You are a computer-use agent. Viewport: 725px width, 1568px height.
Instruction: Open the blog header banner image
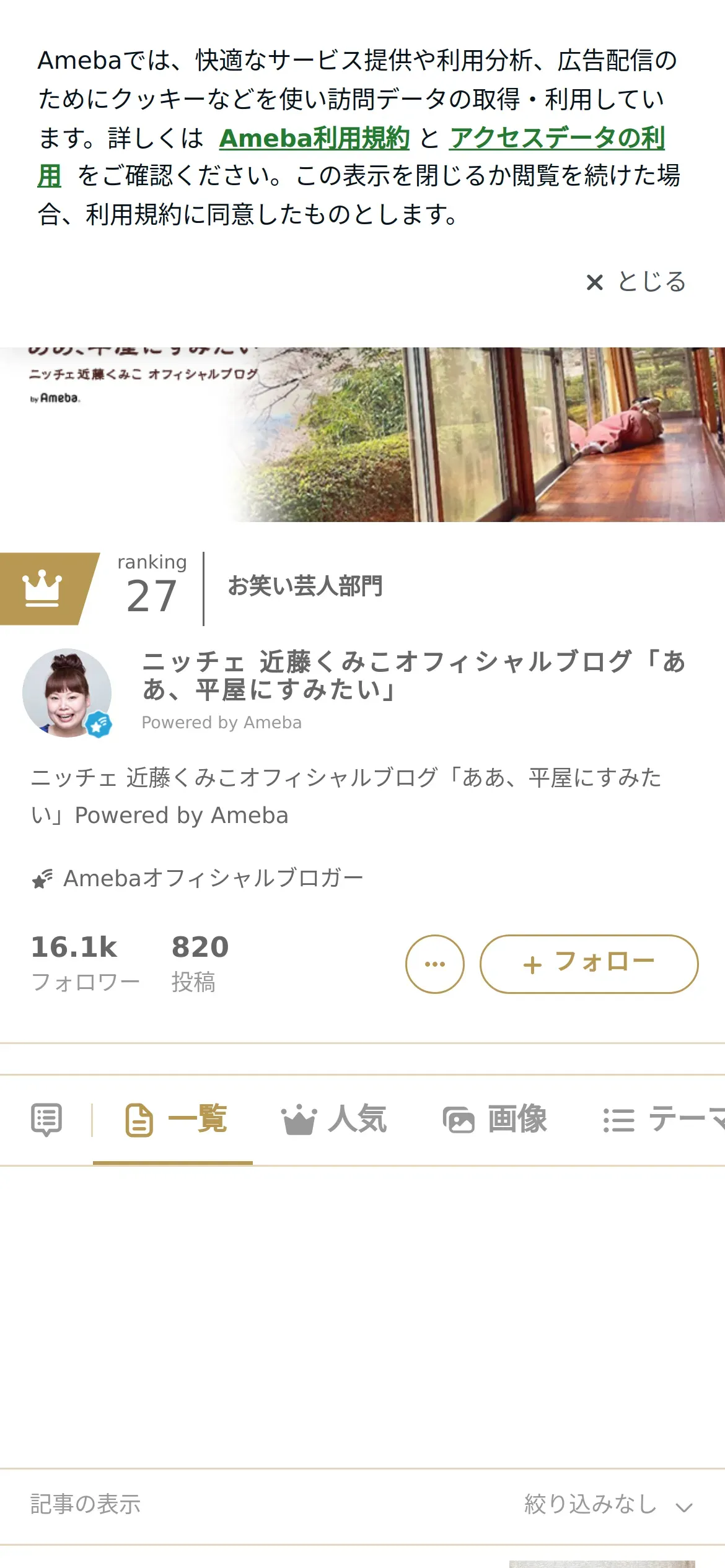click(471, 435)
